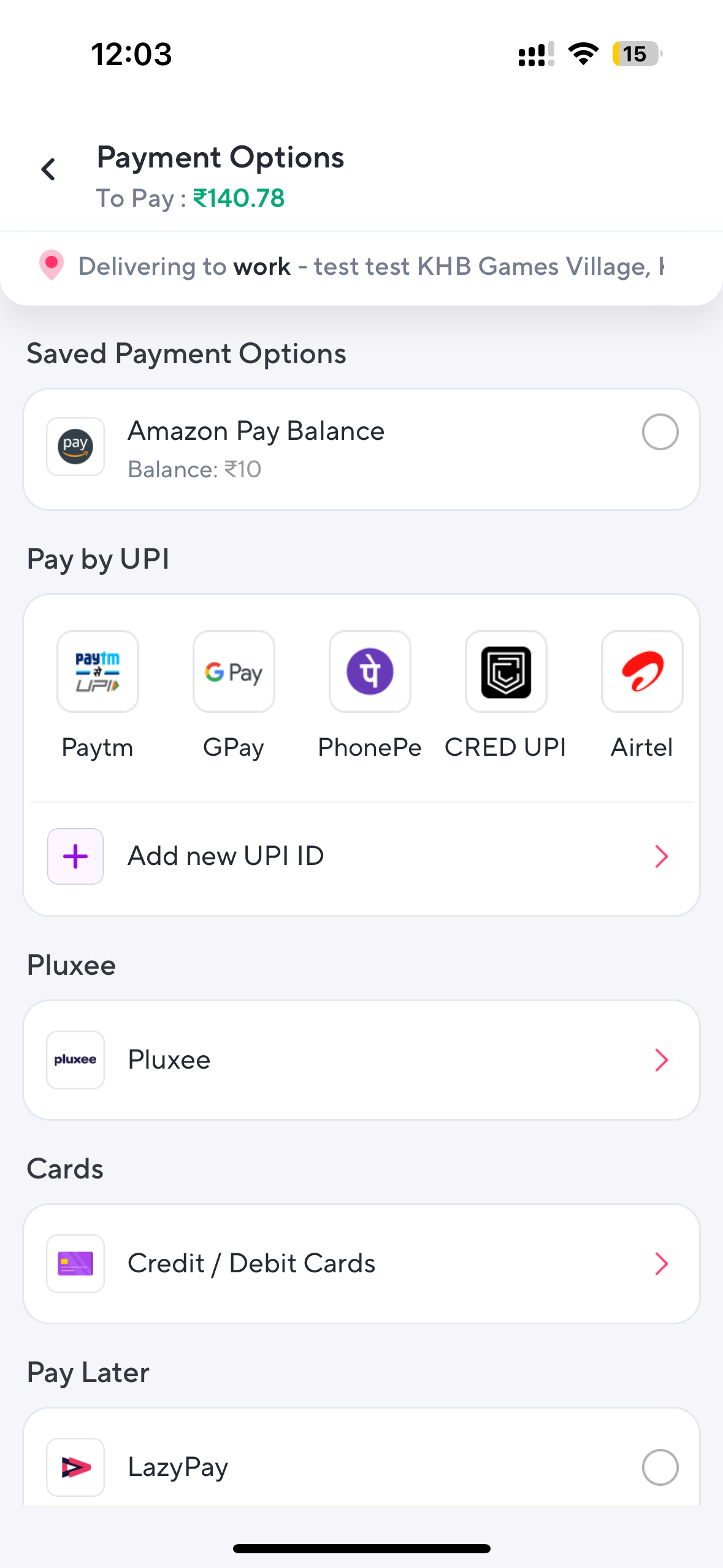Choose Paytm UPI to pay
Viewport: 723px width, 1568px height.
point(98,672)
